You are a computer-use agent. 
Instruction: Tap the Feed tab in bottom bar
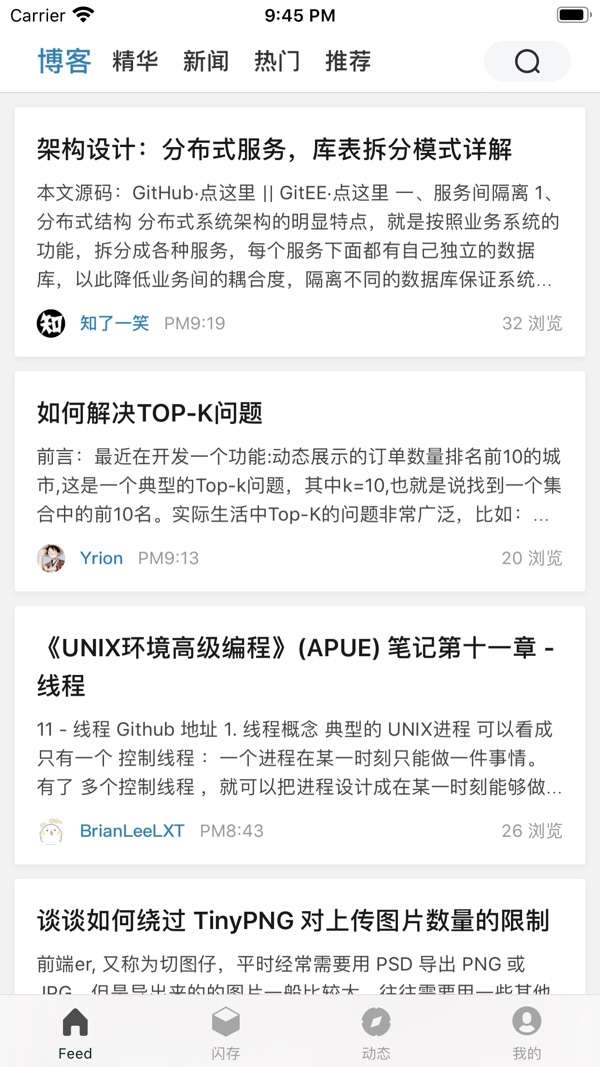tap(75, 1033)
